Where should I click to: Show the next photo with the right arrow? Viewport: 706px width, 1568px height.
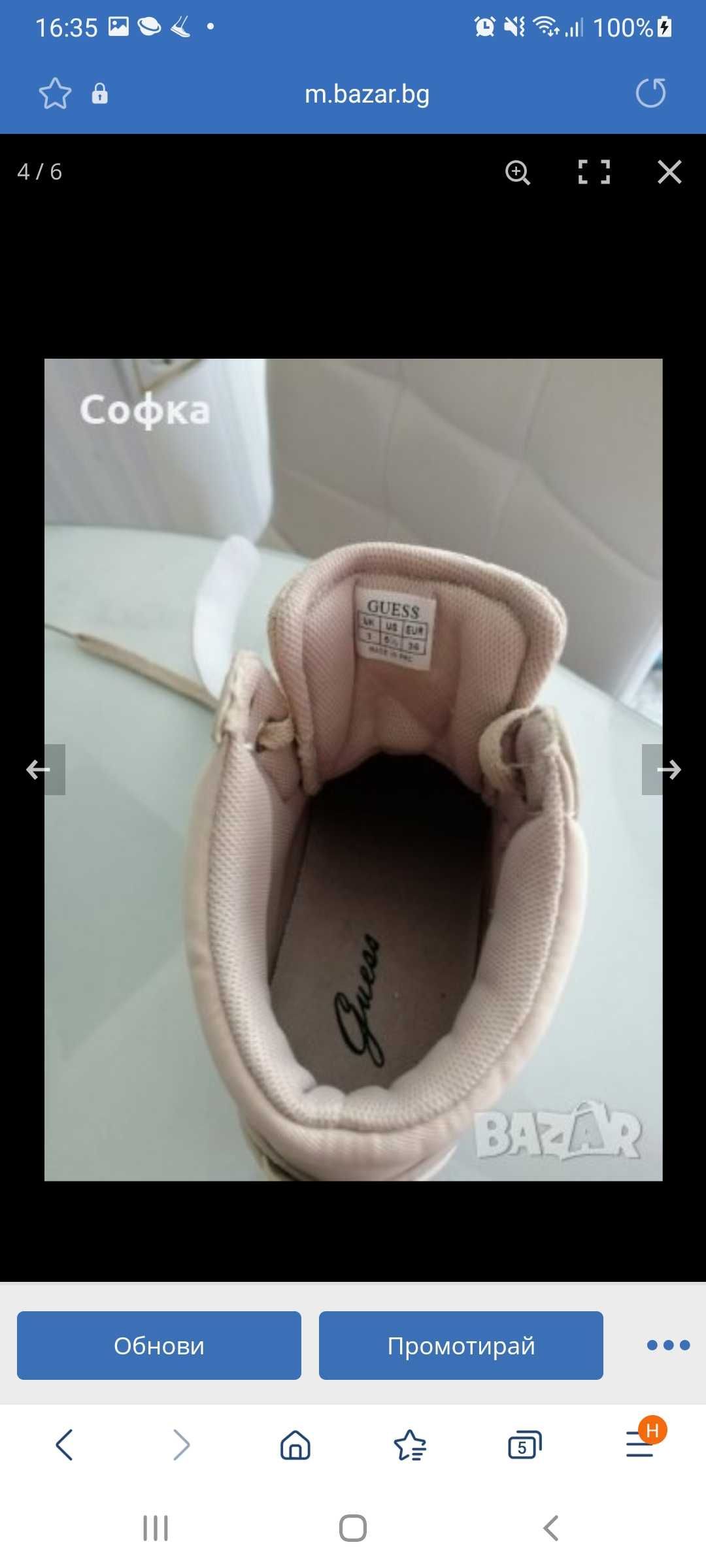tap(666, 770)
